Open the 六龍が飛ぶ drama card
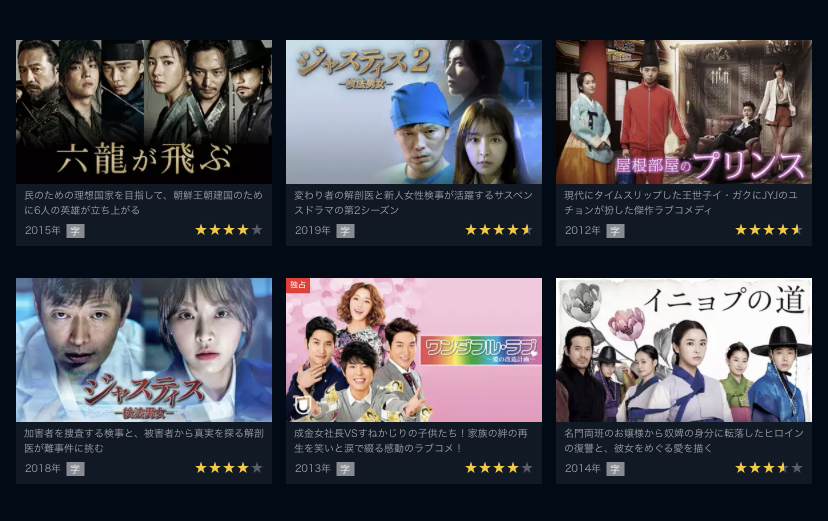828x521 pixels. point(144,112)
